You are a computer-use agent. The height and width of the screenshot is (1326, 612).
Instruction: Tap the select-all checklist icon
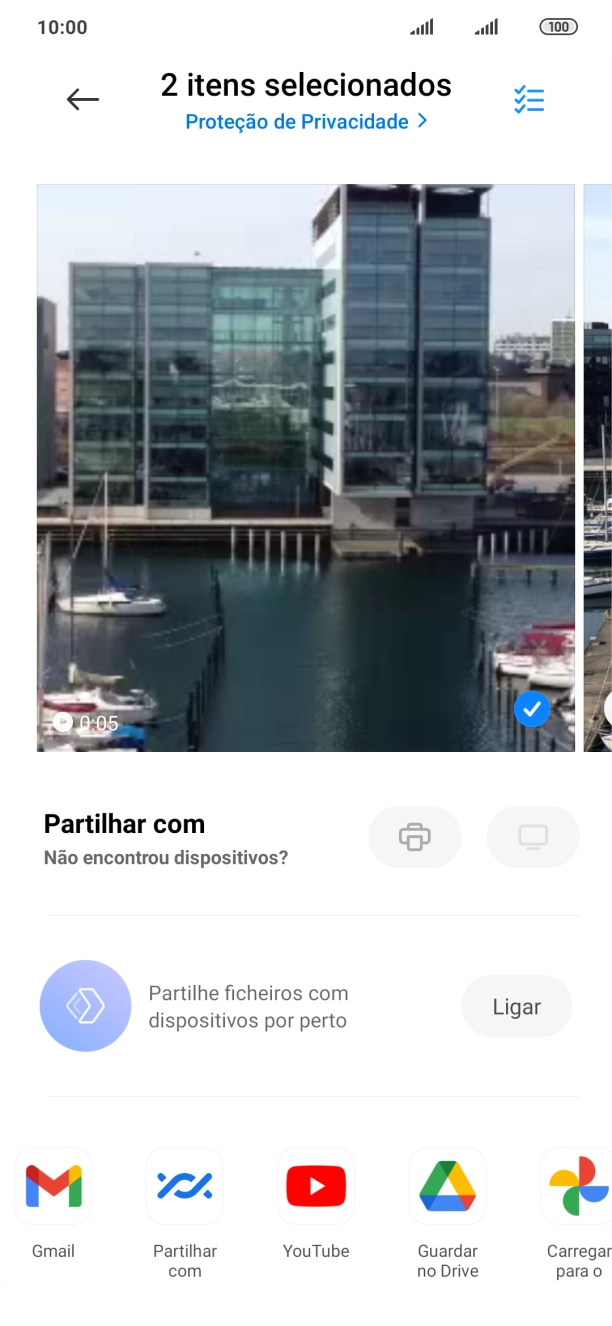coord(529,99)
